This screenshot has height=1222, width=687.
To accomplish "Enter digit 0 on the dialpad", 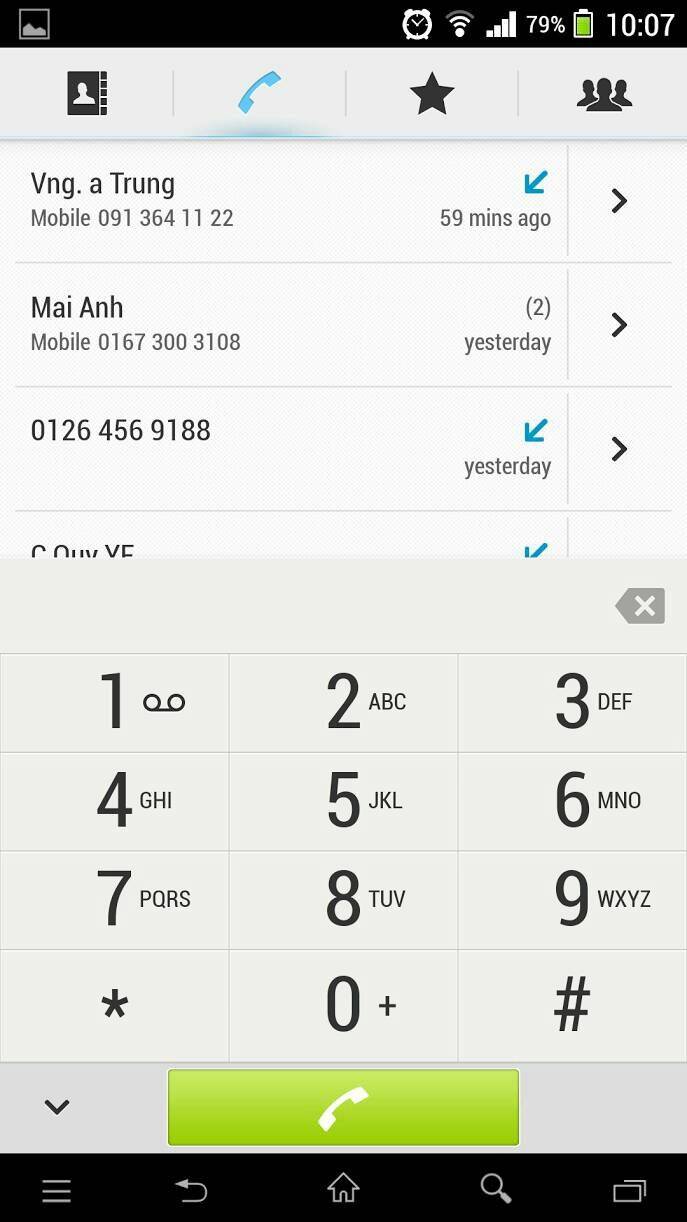I will (x=343, y=1005).
